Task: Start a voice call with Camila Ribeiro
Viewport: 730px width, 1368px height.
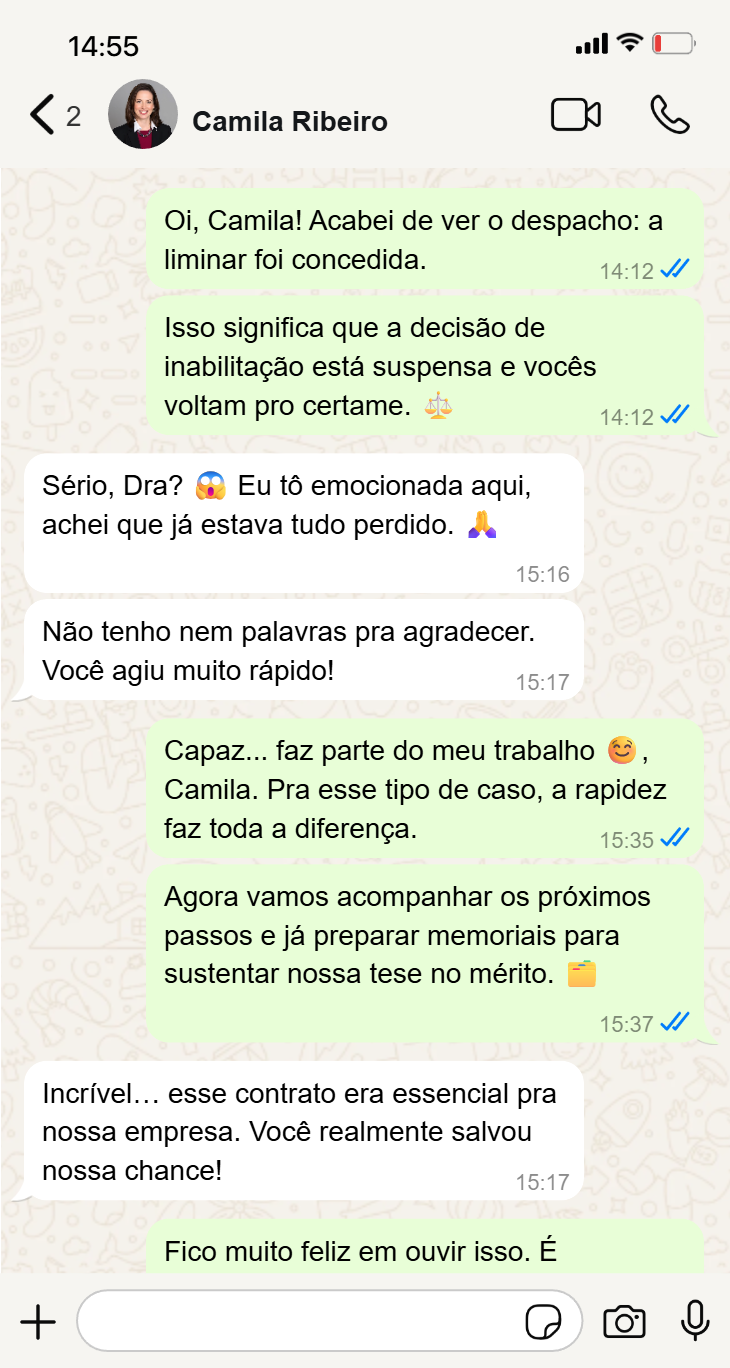Action: 668,114
